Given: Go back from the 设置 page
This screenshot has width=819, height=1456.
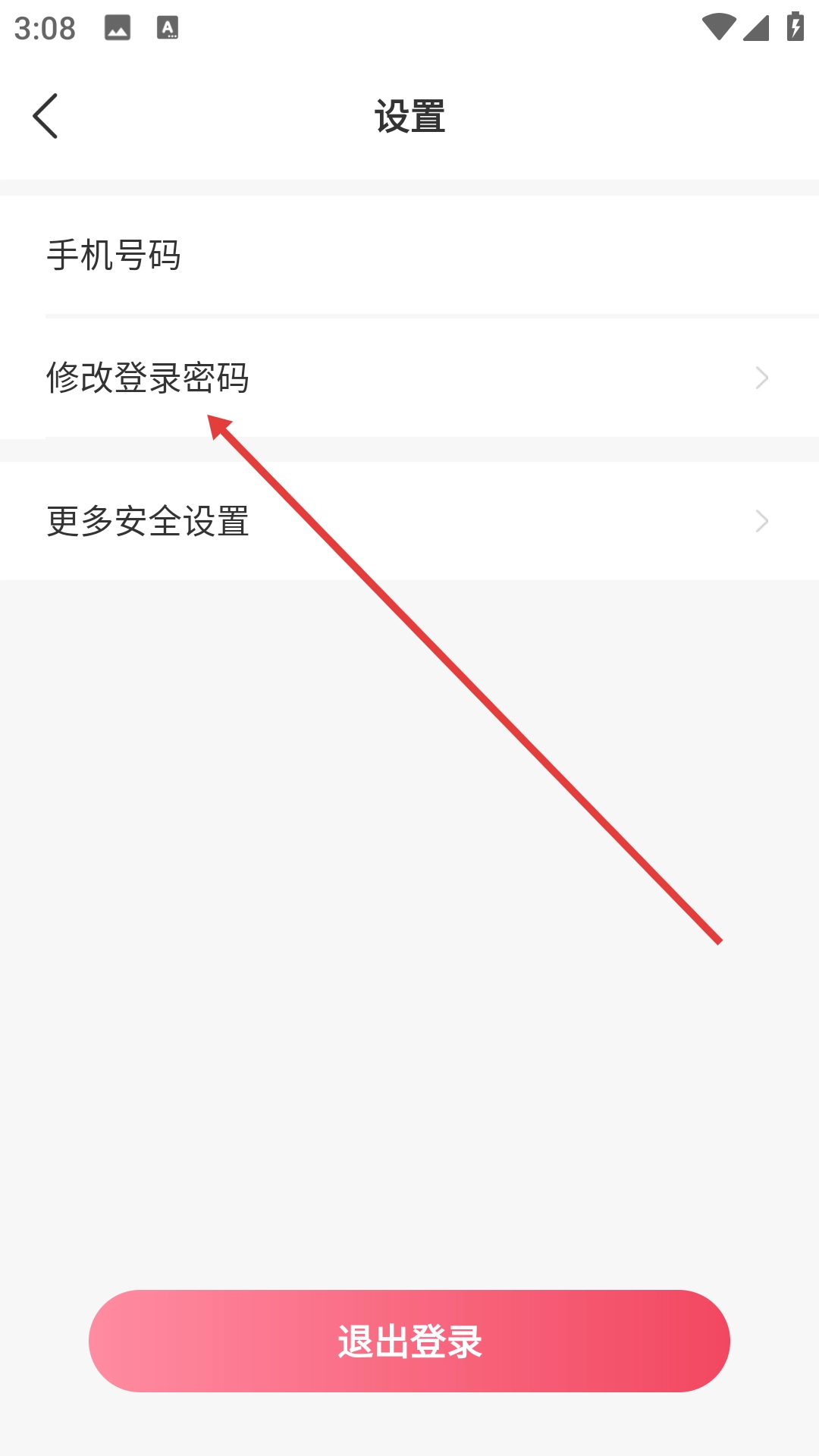Looking at the screenshot, I should [x=45, y=116].
